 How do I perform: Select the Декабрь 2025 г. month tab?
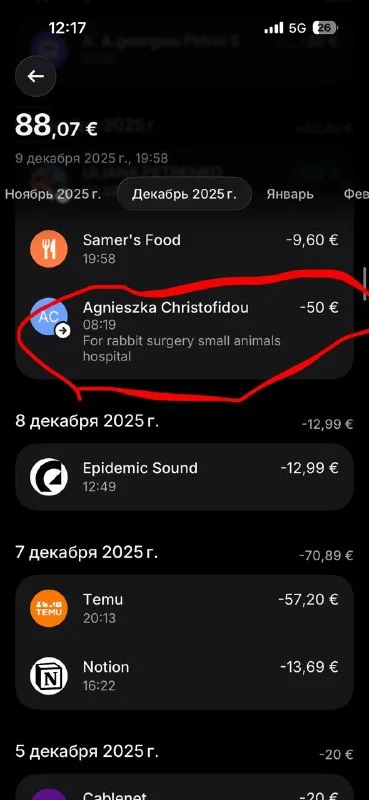click(184, 194)
